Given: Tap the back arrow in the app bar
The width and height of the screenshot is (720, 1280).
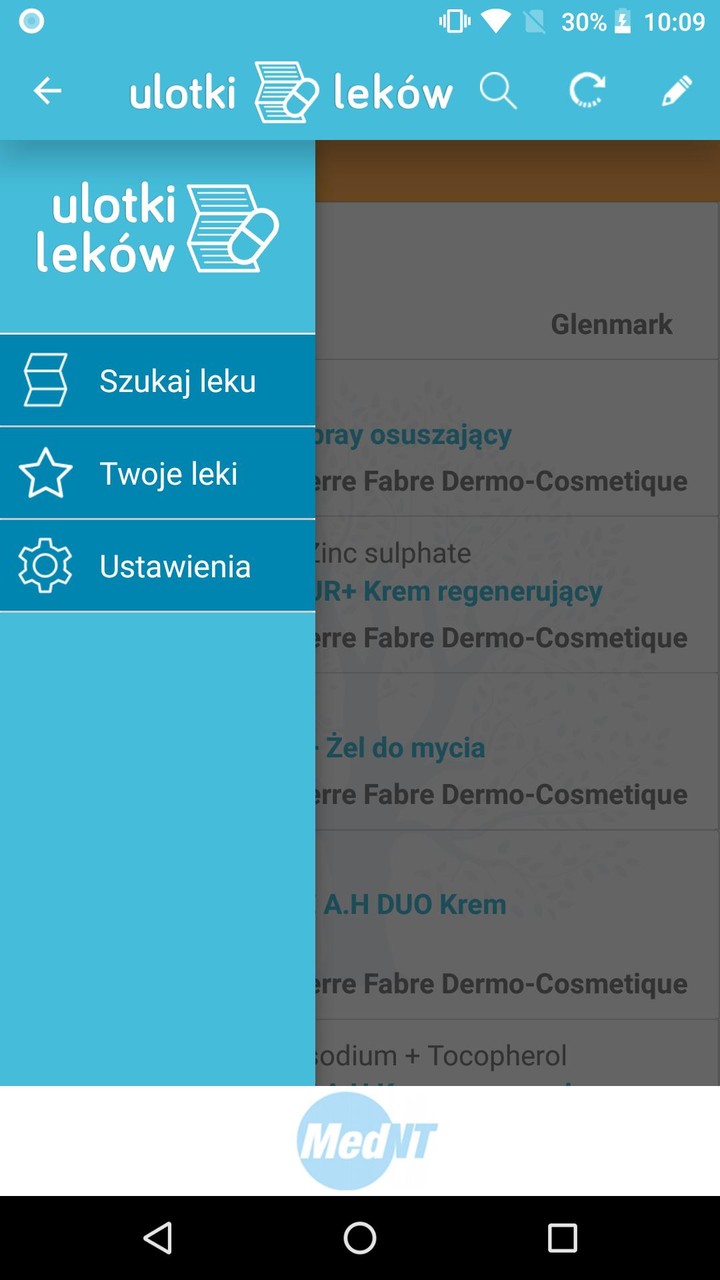Looking at the screenshot, I should (47, 92).
